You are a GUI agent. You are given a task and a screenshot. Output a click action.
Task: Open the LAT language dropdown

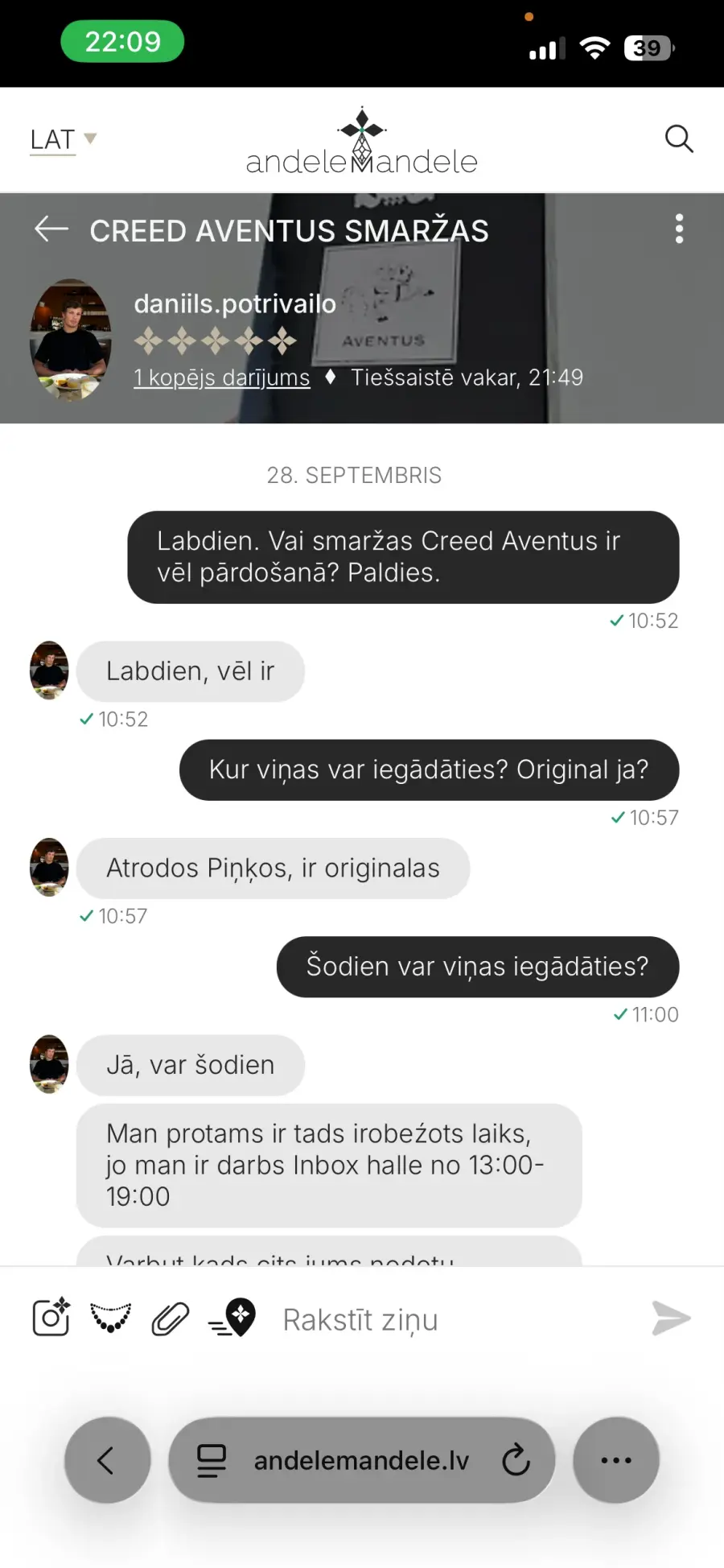pyautogui.click(x=63, y=139)
